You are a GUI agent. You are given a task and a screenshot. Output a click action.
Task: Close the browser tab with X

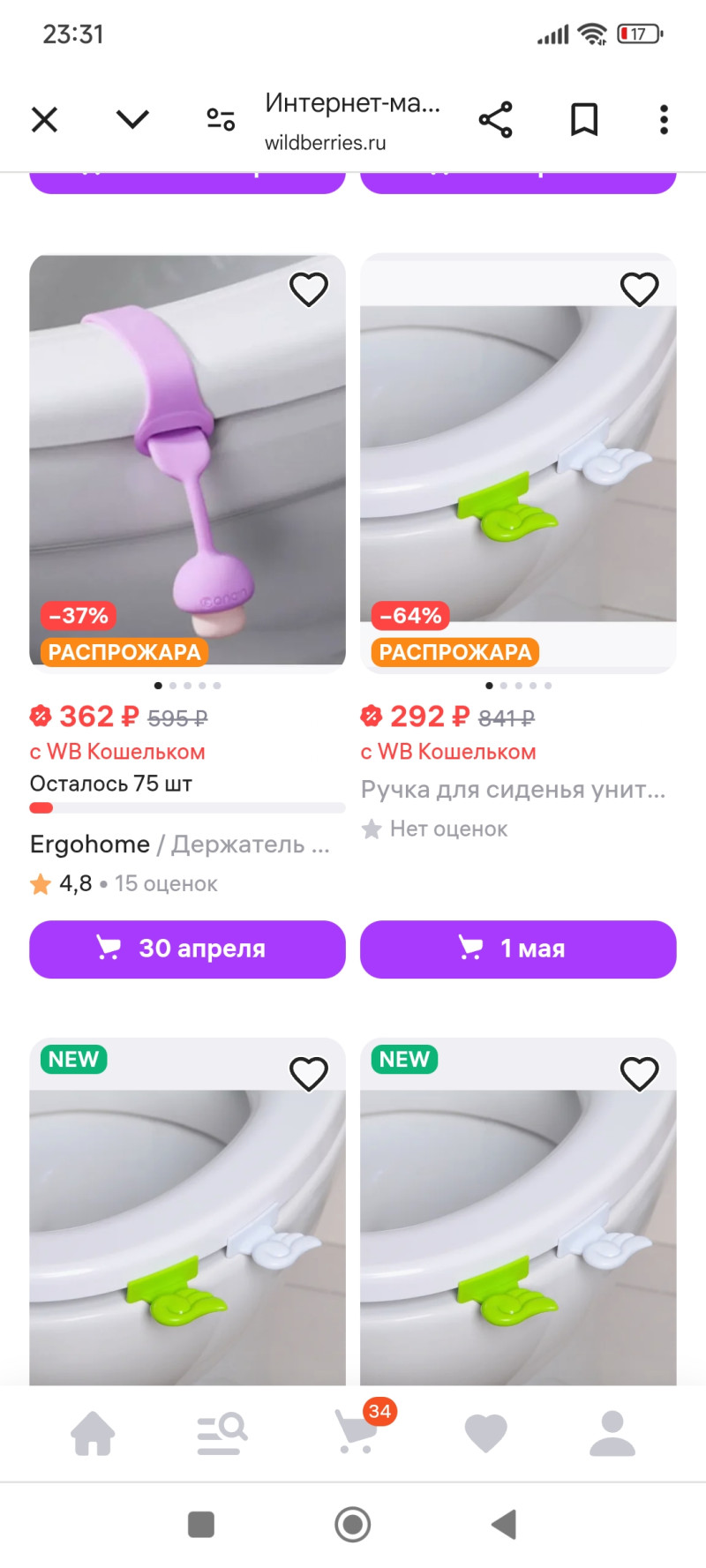pyautogui.click(x=44, y=119)
